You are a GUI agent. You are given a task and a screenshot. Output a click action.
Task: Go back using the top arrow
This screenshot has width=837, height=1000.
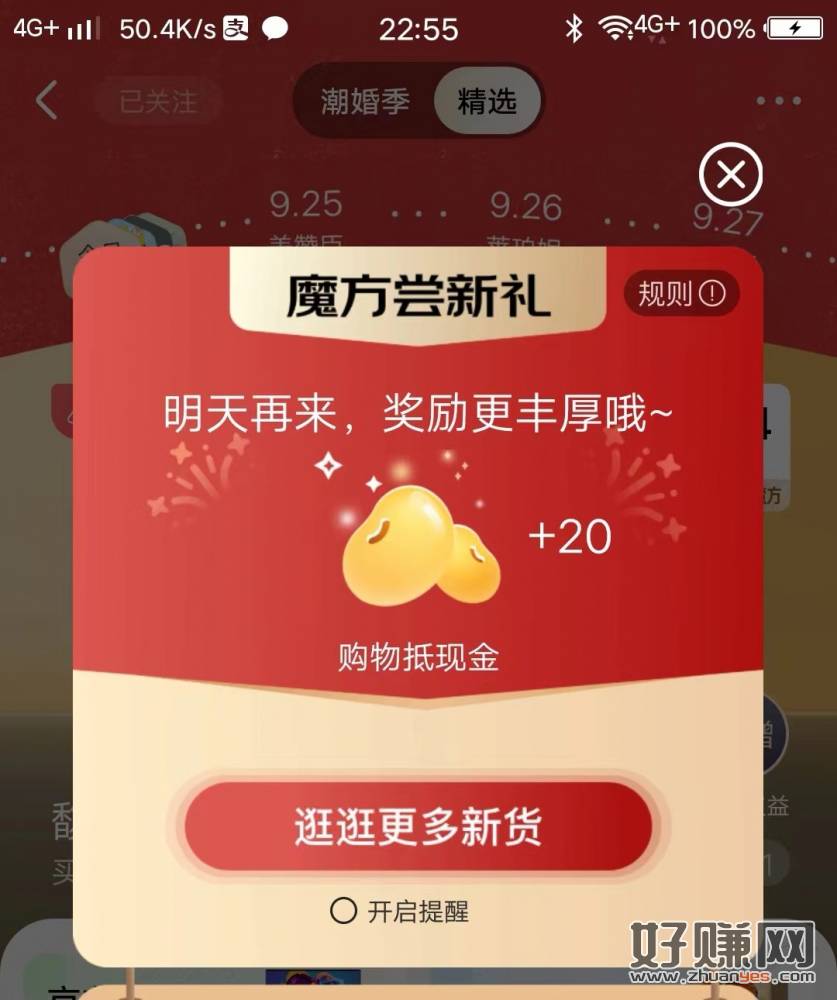click(x=46, y=101)
